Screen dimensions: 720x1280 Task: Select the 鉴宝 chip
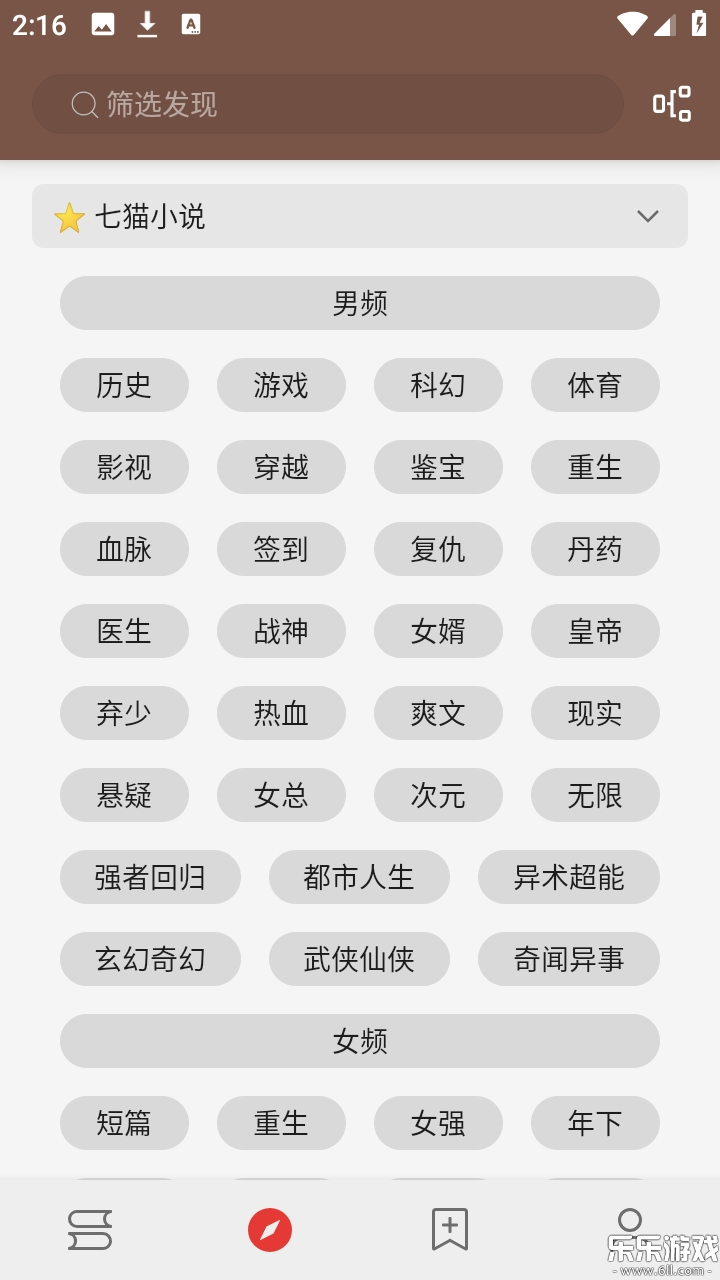(x=438, y=467)
